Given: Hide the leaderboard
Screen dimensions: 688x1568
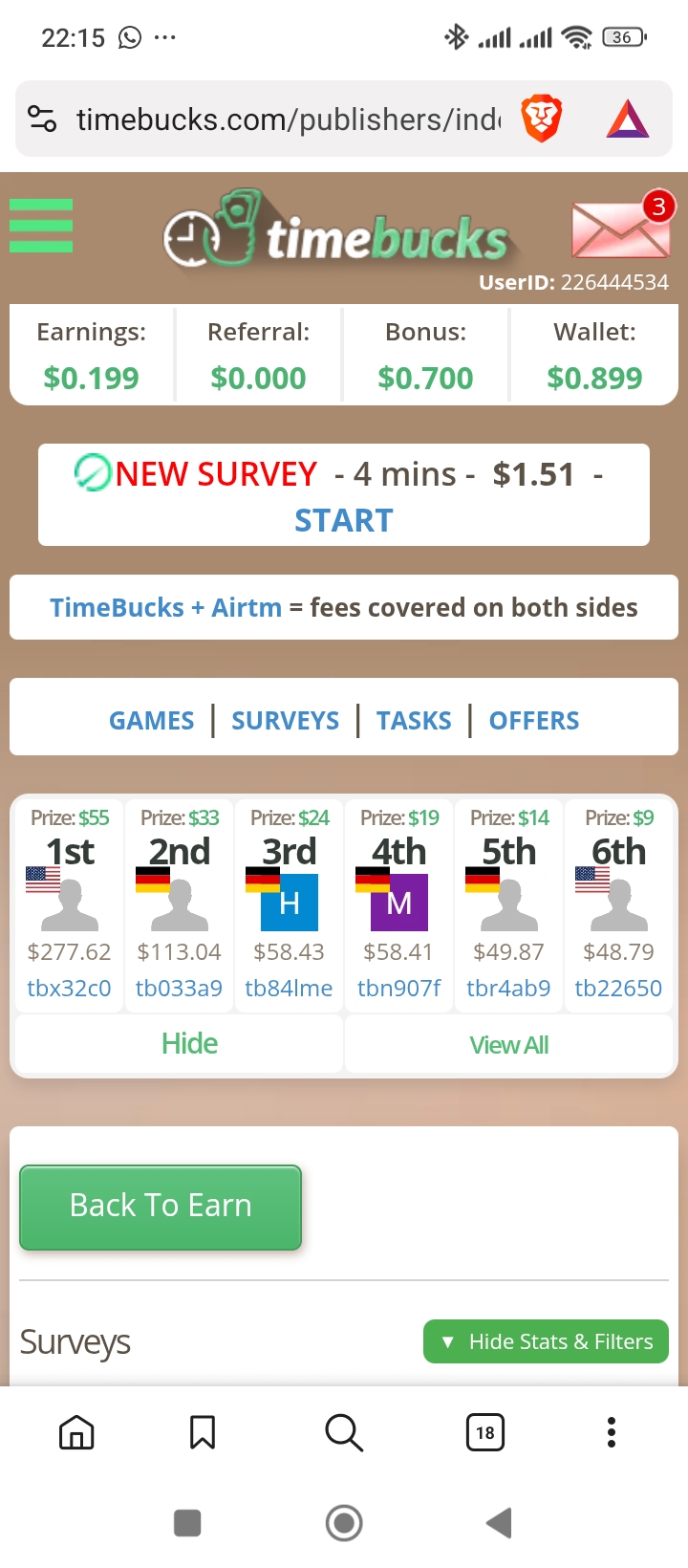Looking at the screenshot, I should pos(189,1044).
